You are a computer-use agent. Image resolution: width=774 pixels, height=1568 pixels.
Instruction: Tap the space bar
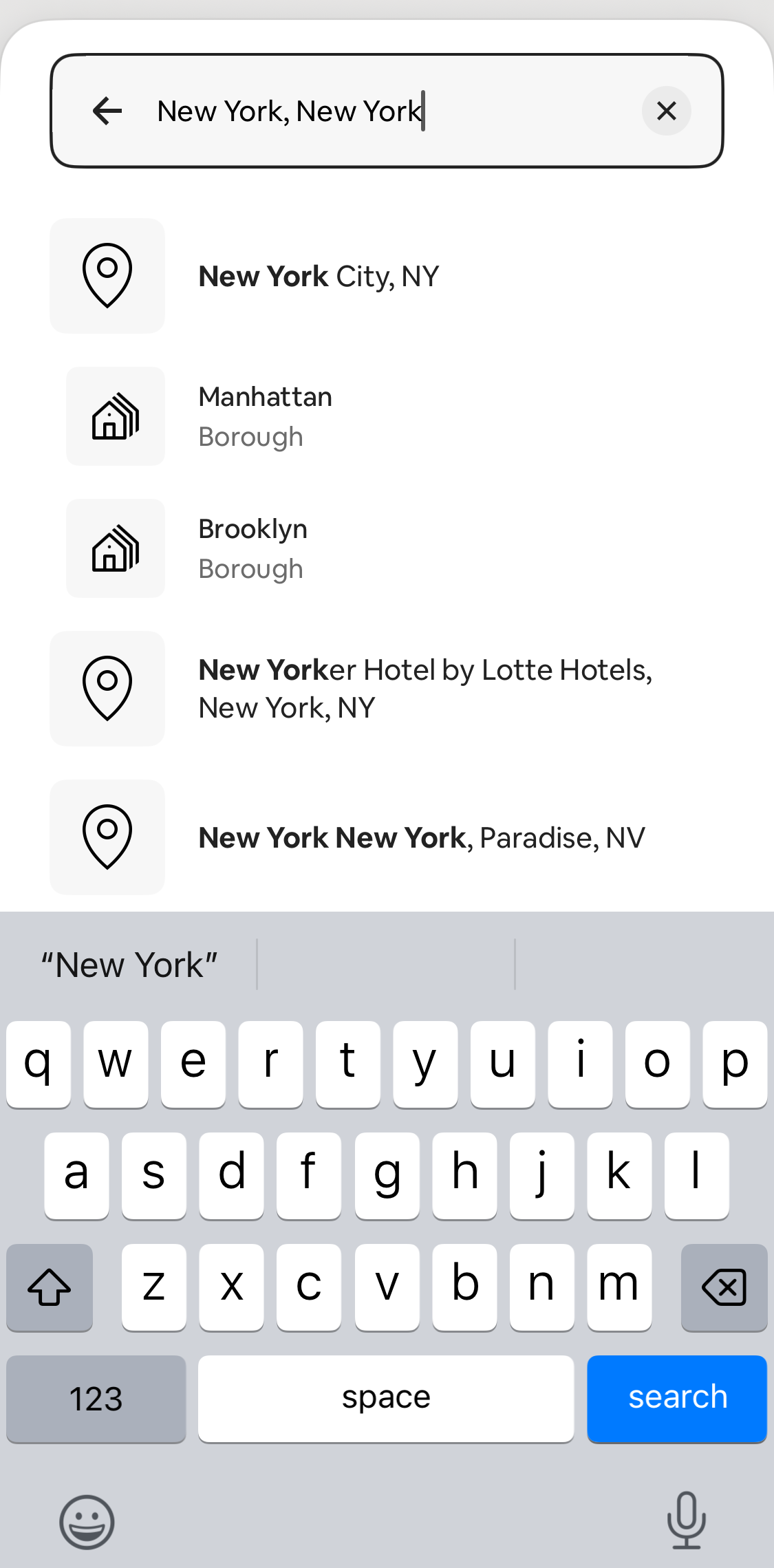coord(385,1399)
